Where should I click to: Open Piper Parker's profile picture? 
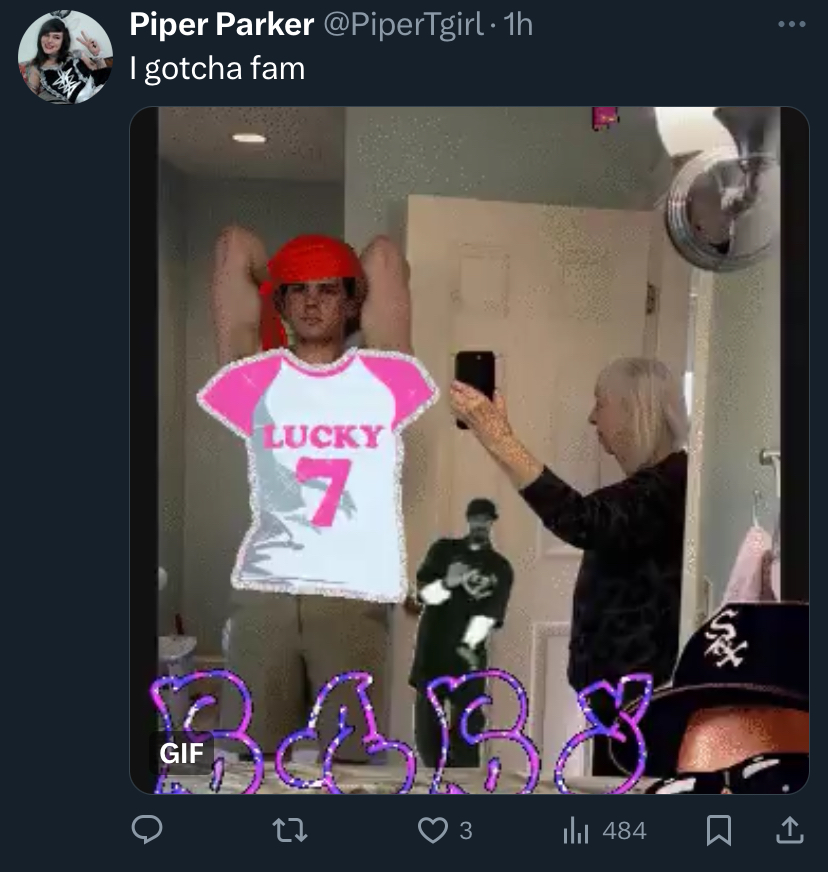point(65,57)
